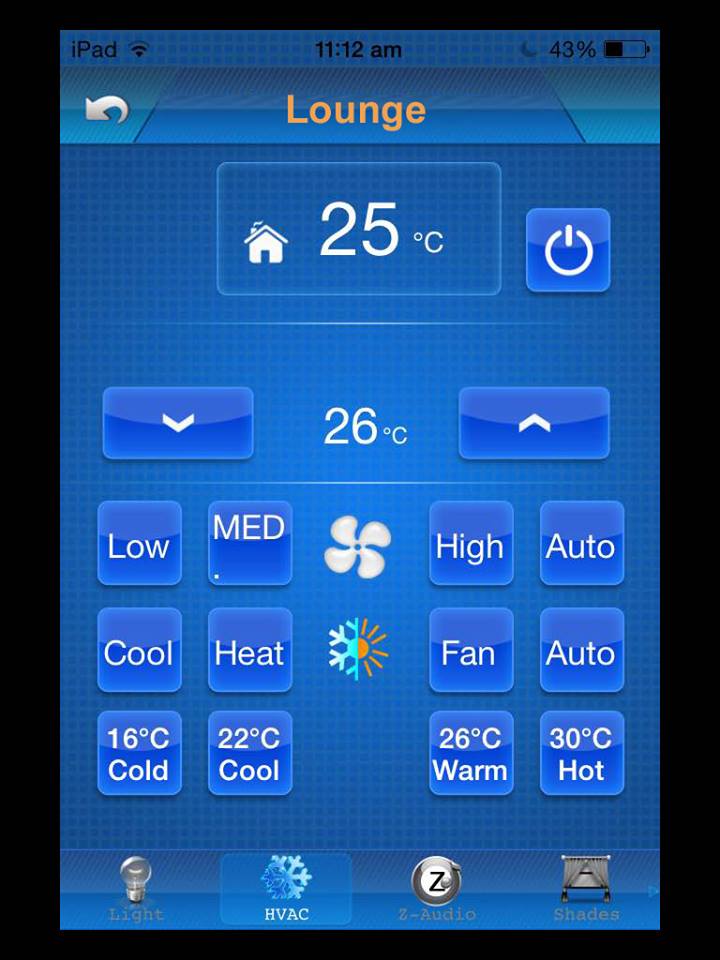Raise the set temperature with up arrow
720x960 pixels.
click(x=534, y=423)
